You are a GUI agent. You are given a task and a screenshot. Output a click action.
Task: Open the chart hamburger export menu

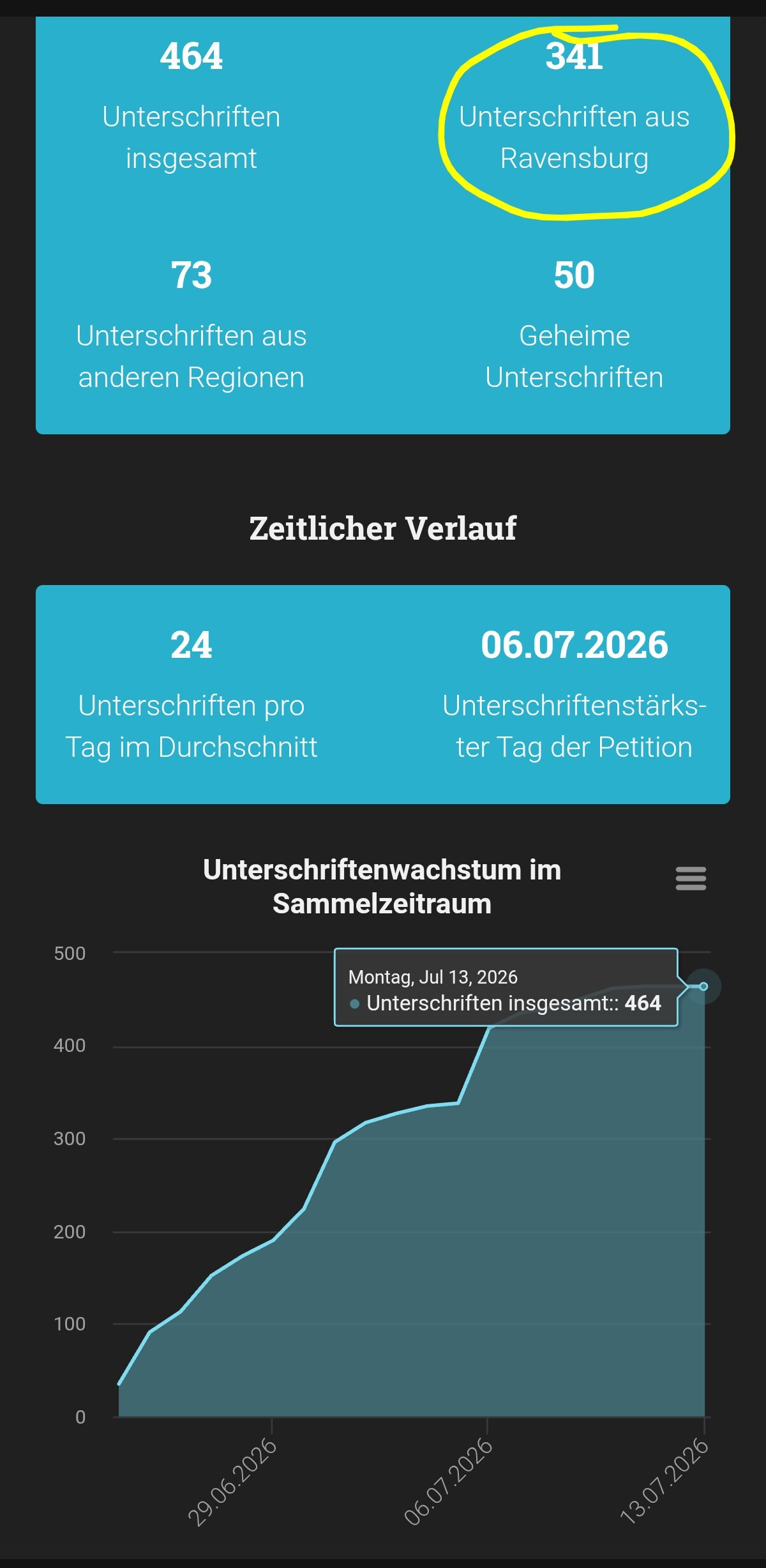pos(691,878)
